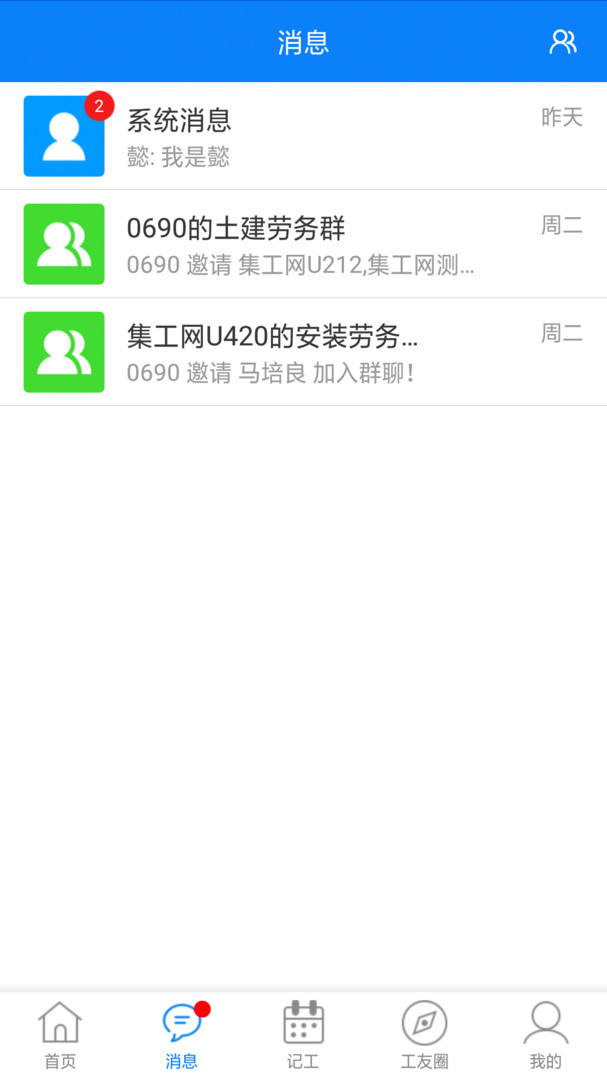Switch to the 首页 tab
This screenshot has width=607, height=1080.
pyautogui.click(x=60, y=1036)
